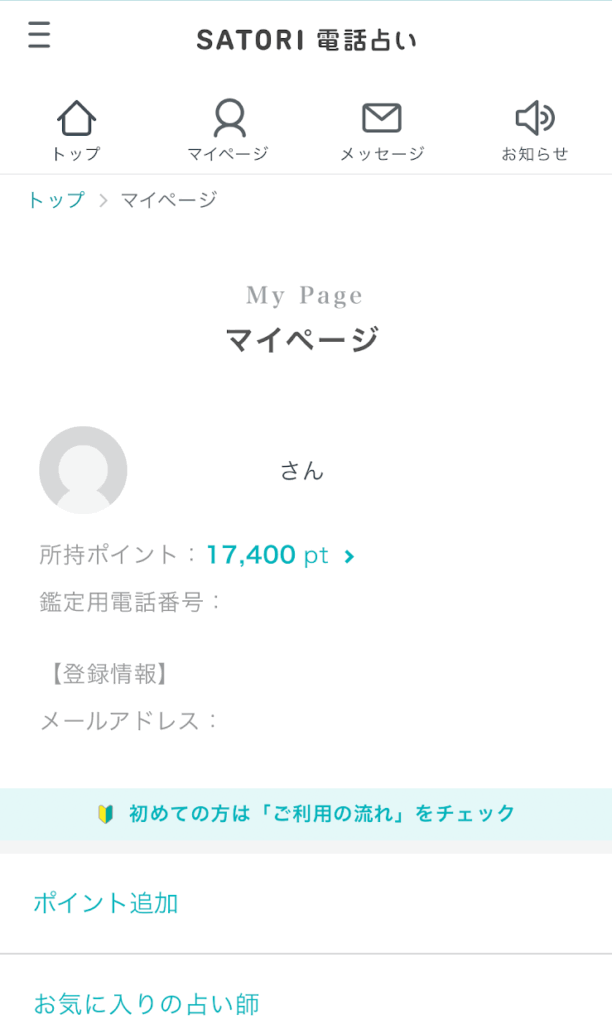View the お知らせ announcements tab
This screenshot has height=1024, width=612.
pyautogui.click(x=534, y=131)
